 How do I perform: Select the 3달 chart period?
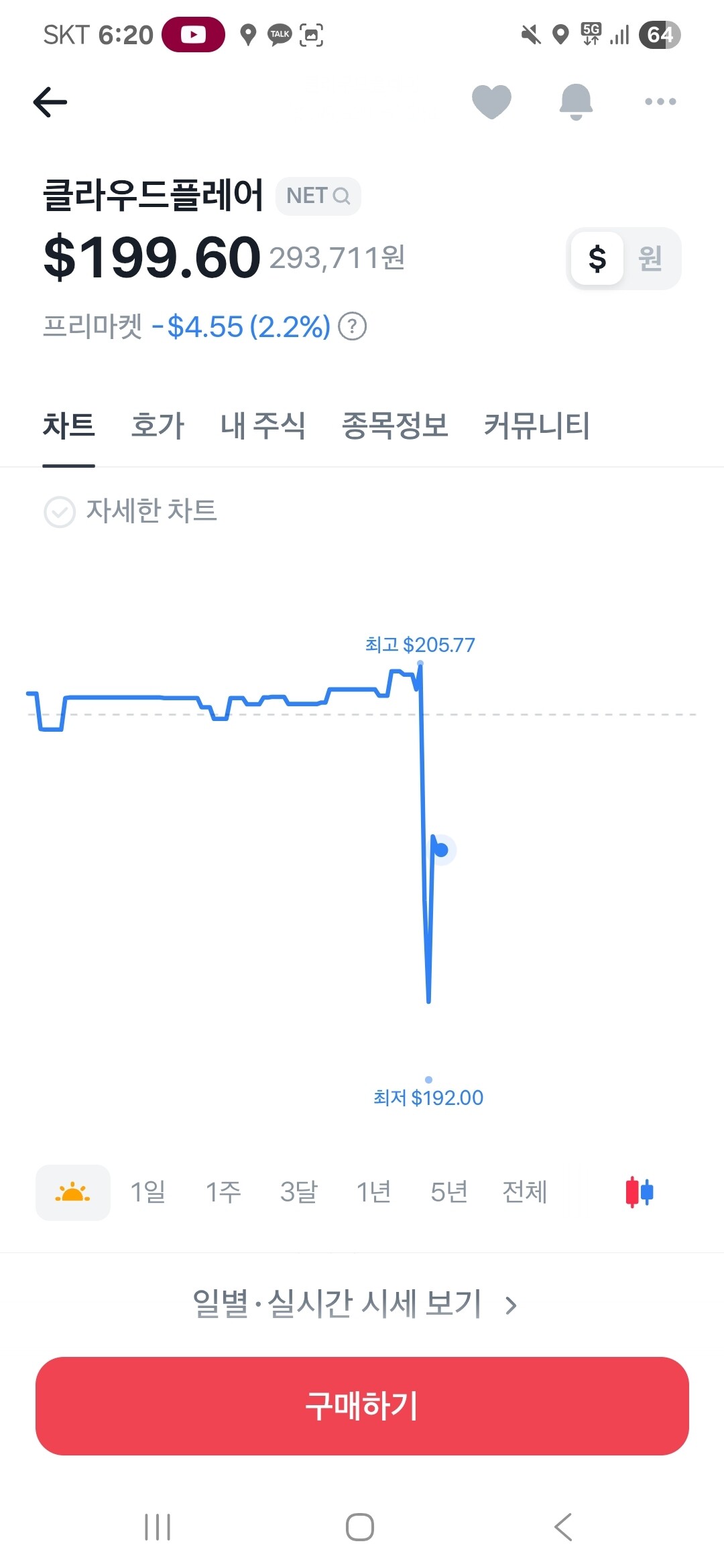point(299,1192)
